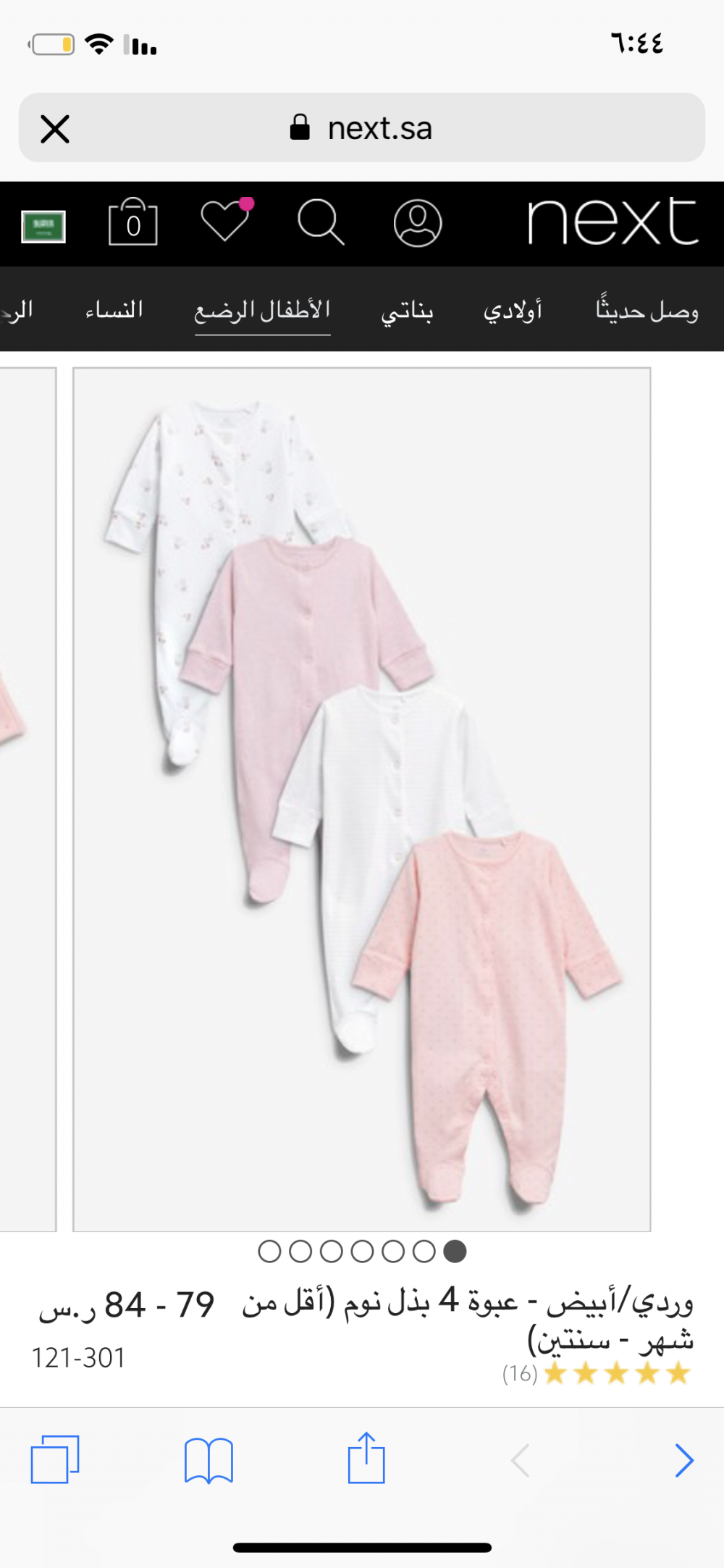The image size is (724, 1568).
Task: Go forward with the browser arrow
Action: (x=683, y=1459)
